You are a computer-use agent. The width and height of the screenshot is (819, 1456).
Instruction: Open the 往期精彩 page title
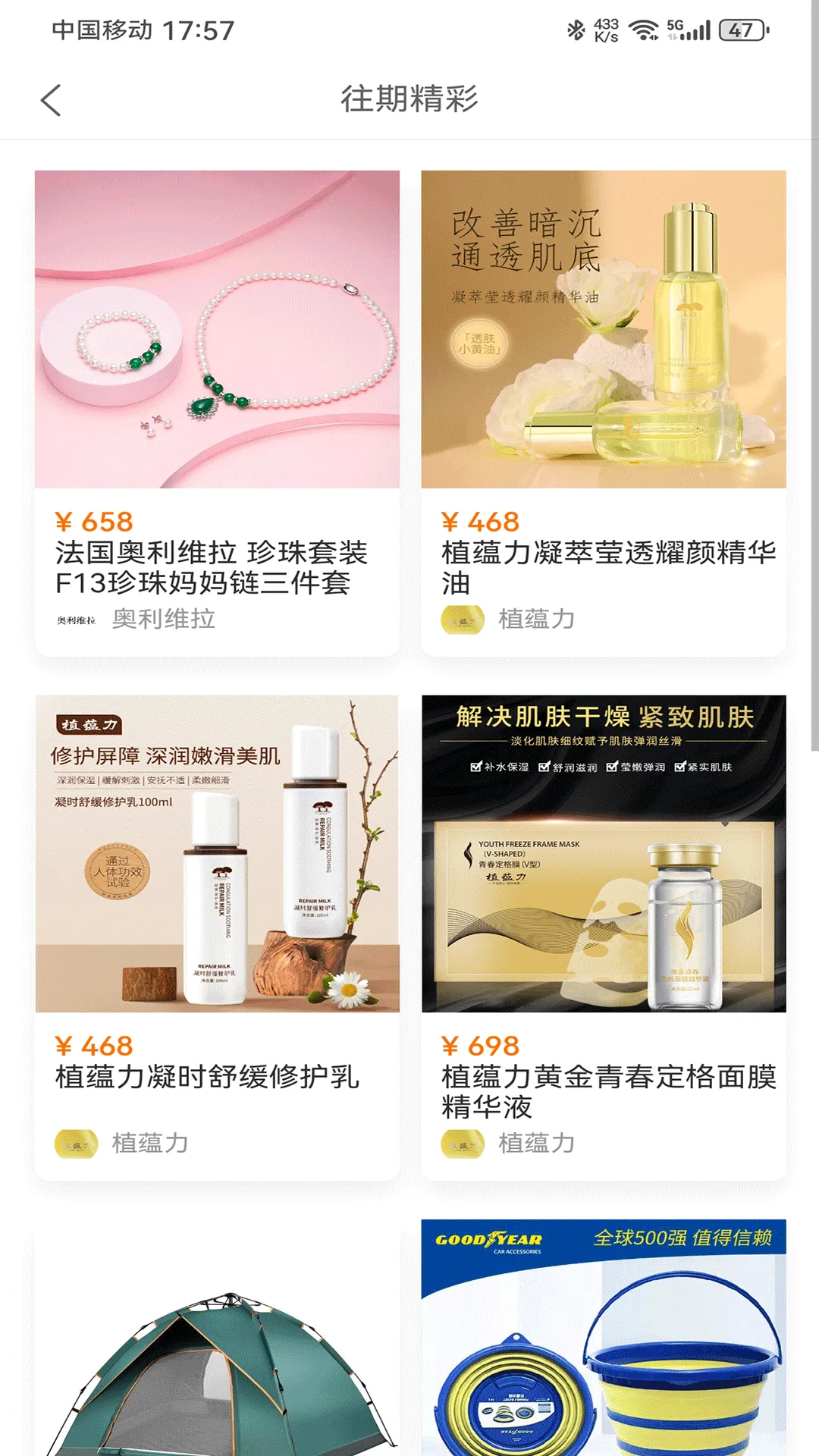pyautogui.click(x=409, y=99)
